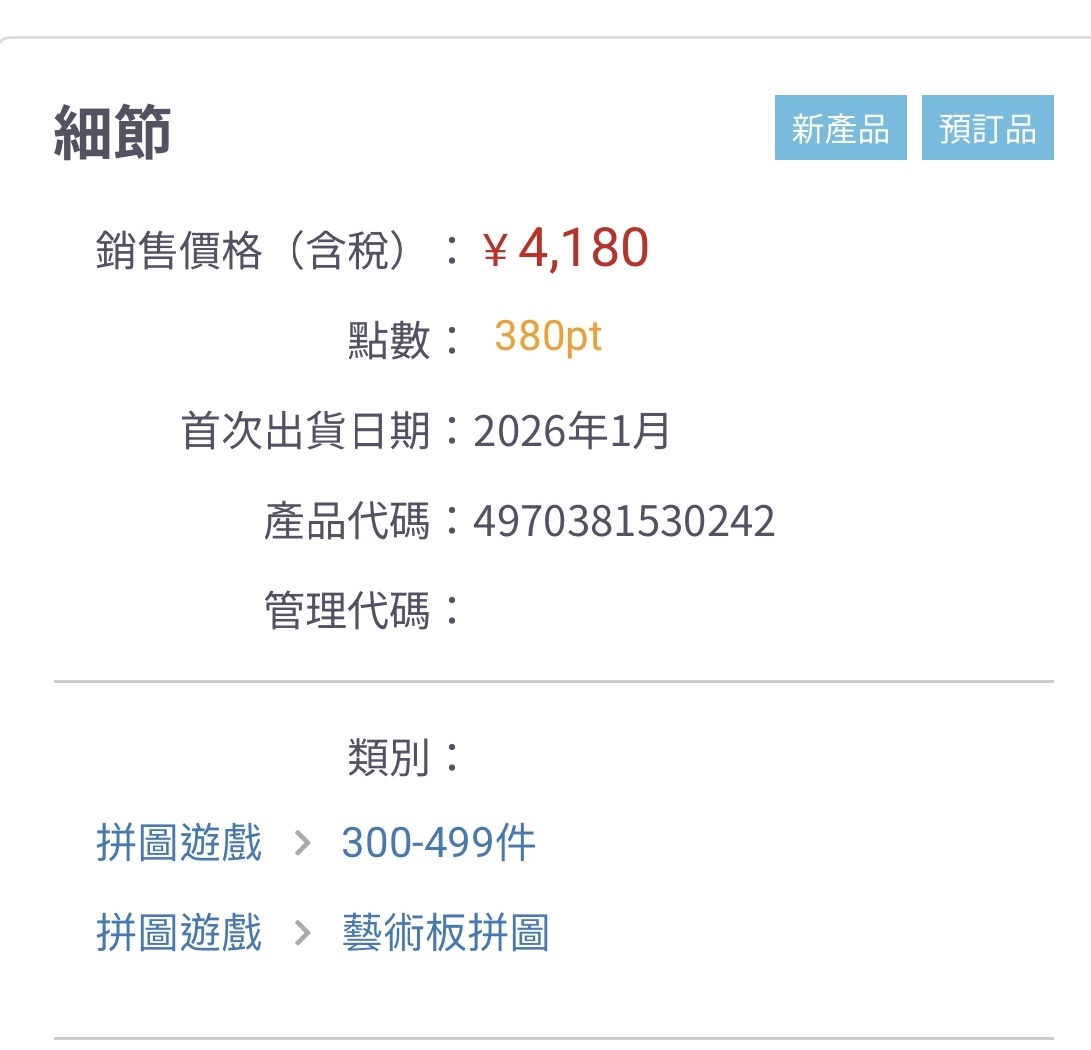This screenshot has height=1050, width=1091.
Task: Open the 300-499件 category link
Action: pyautogui.click(x=438, y=843)
